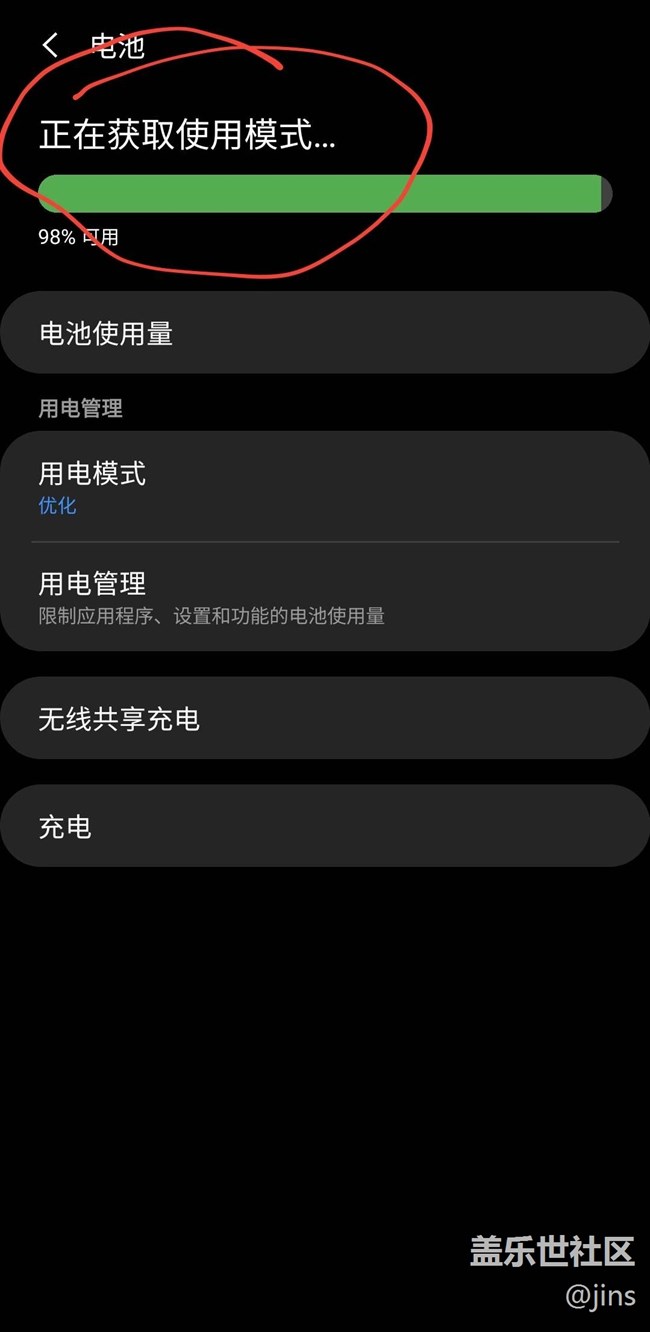The height and width of the screenshot is (1332, 650).
Task: Open the 用电模式 setting
Action: click(325, 487)
